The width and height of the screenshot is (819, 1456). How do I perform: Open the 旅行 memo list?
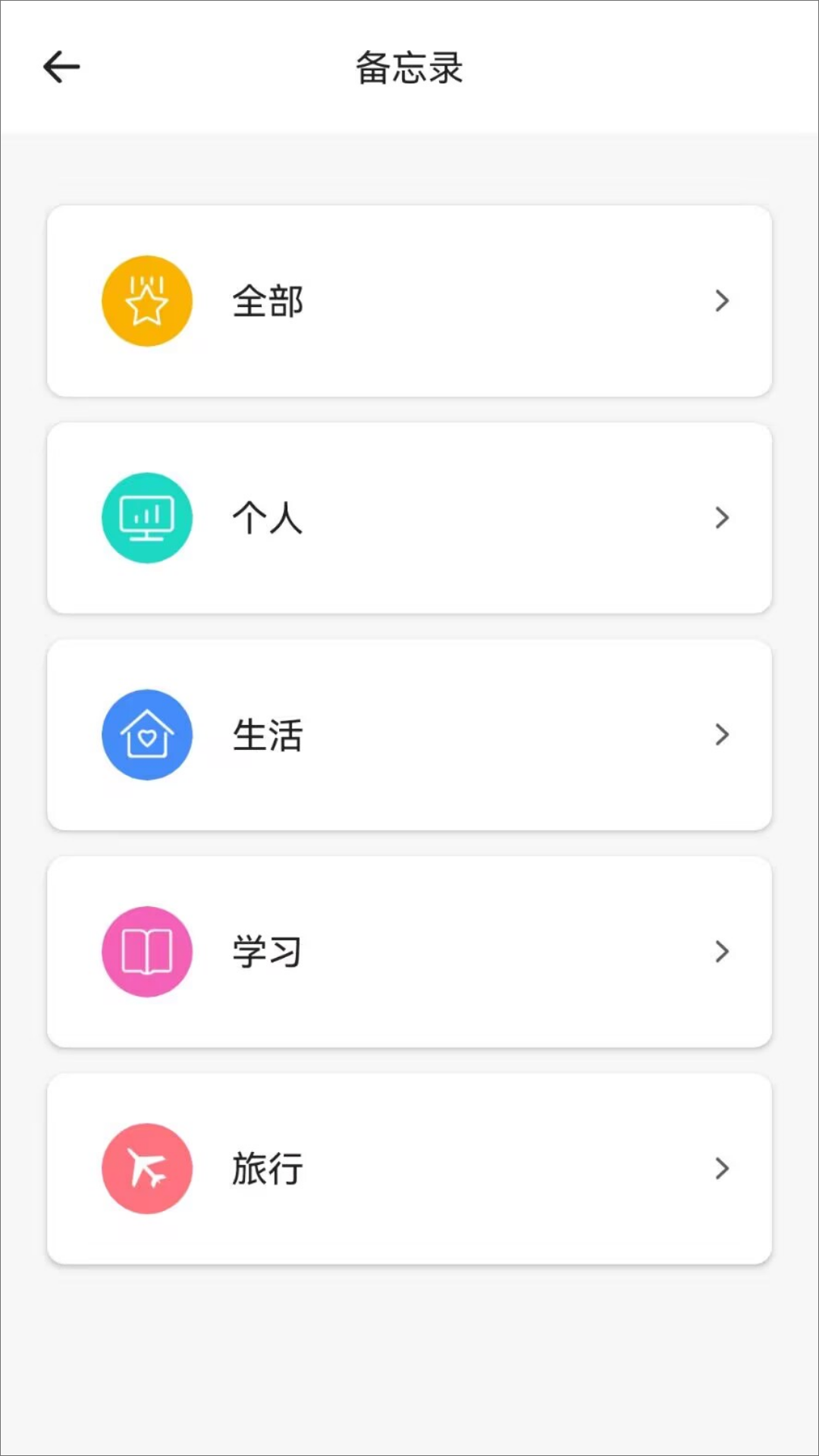coord(409,1169)
